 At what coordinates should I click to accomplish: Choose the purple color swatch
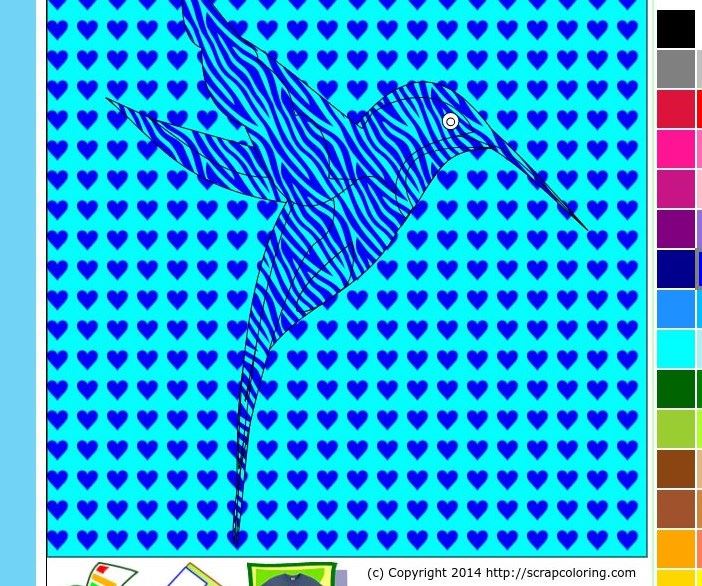click(x=676, y=229)
